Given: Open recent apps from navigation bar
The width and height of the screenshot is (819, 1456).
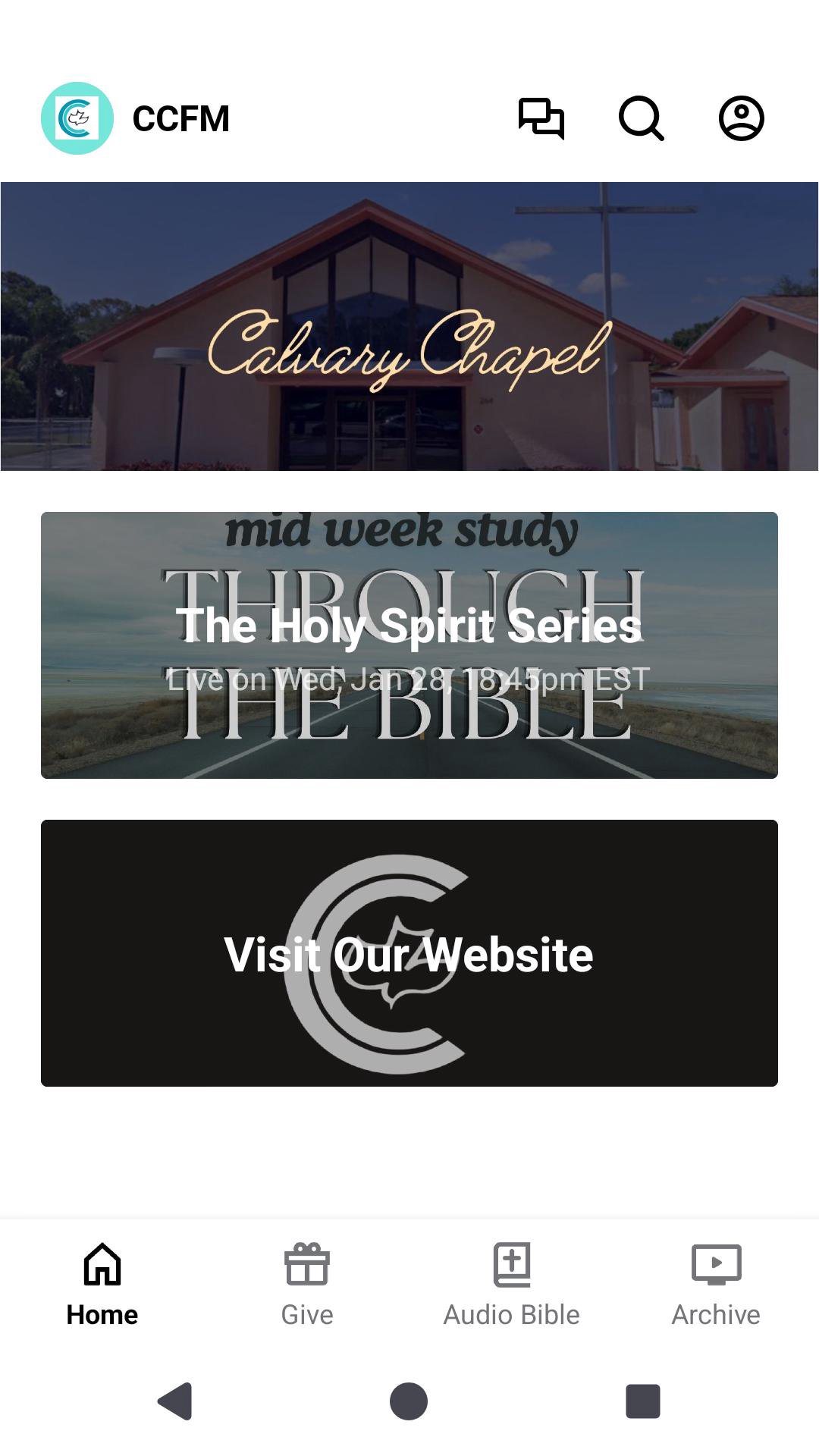Looking at the screenshot, I should [642, 1401].
